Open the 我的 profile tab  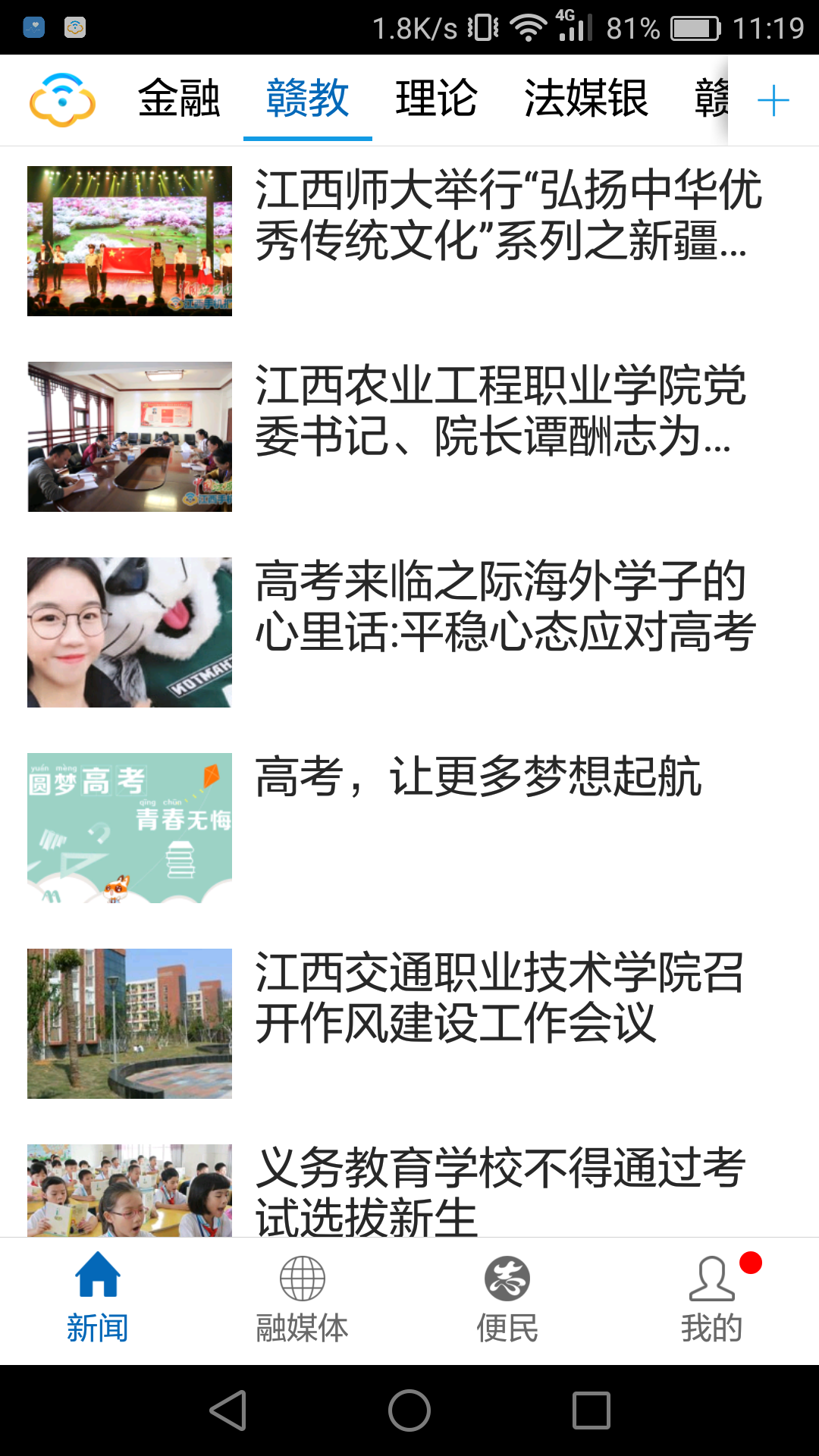pyautogui.click(x=711, y=1298)
